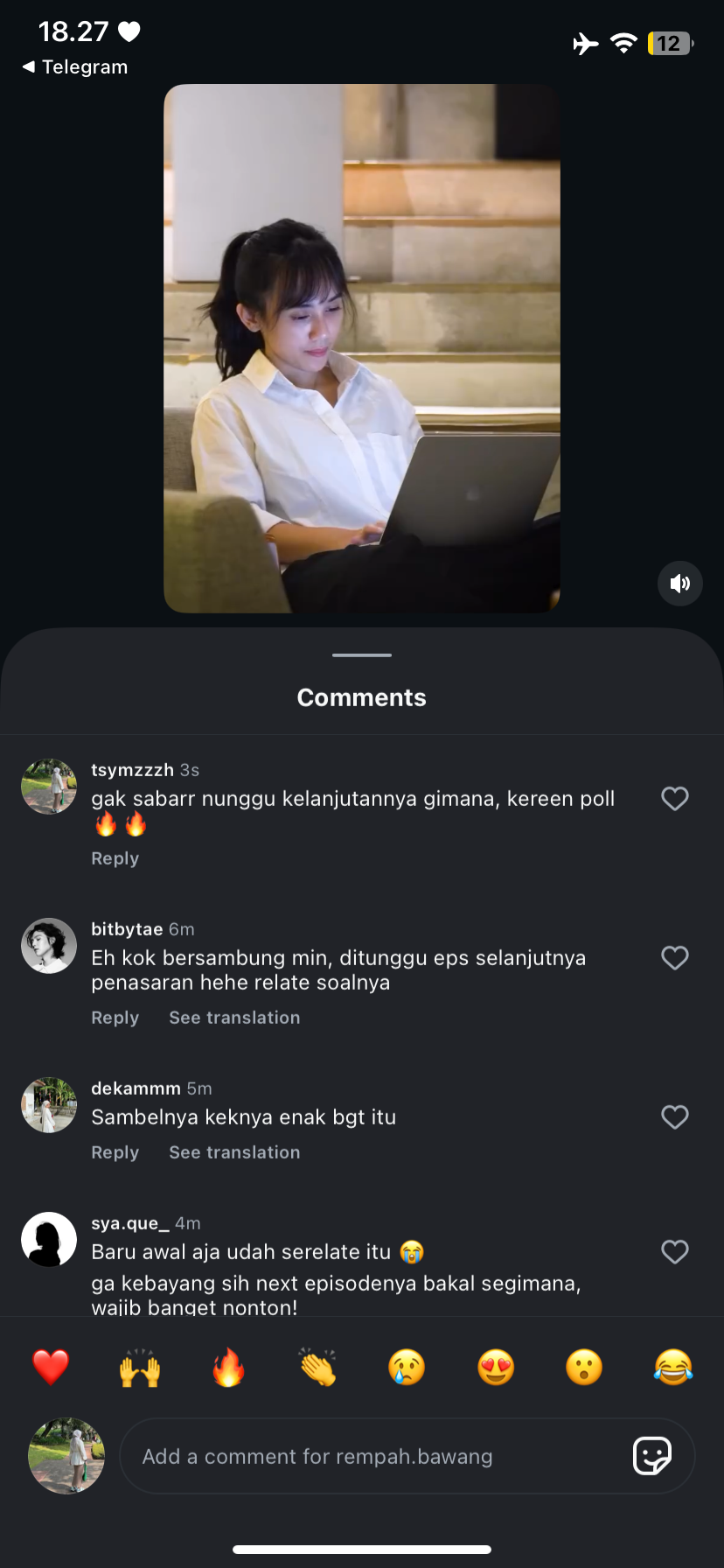See translation of dekammm's comment
Image resolution: width=724 pixels, height=1568 pixels.
[x=234, y=1152]
